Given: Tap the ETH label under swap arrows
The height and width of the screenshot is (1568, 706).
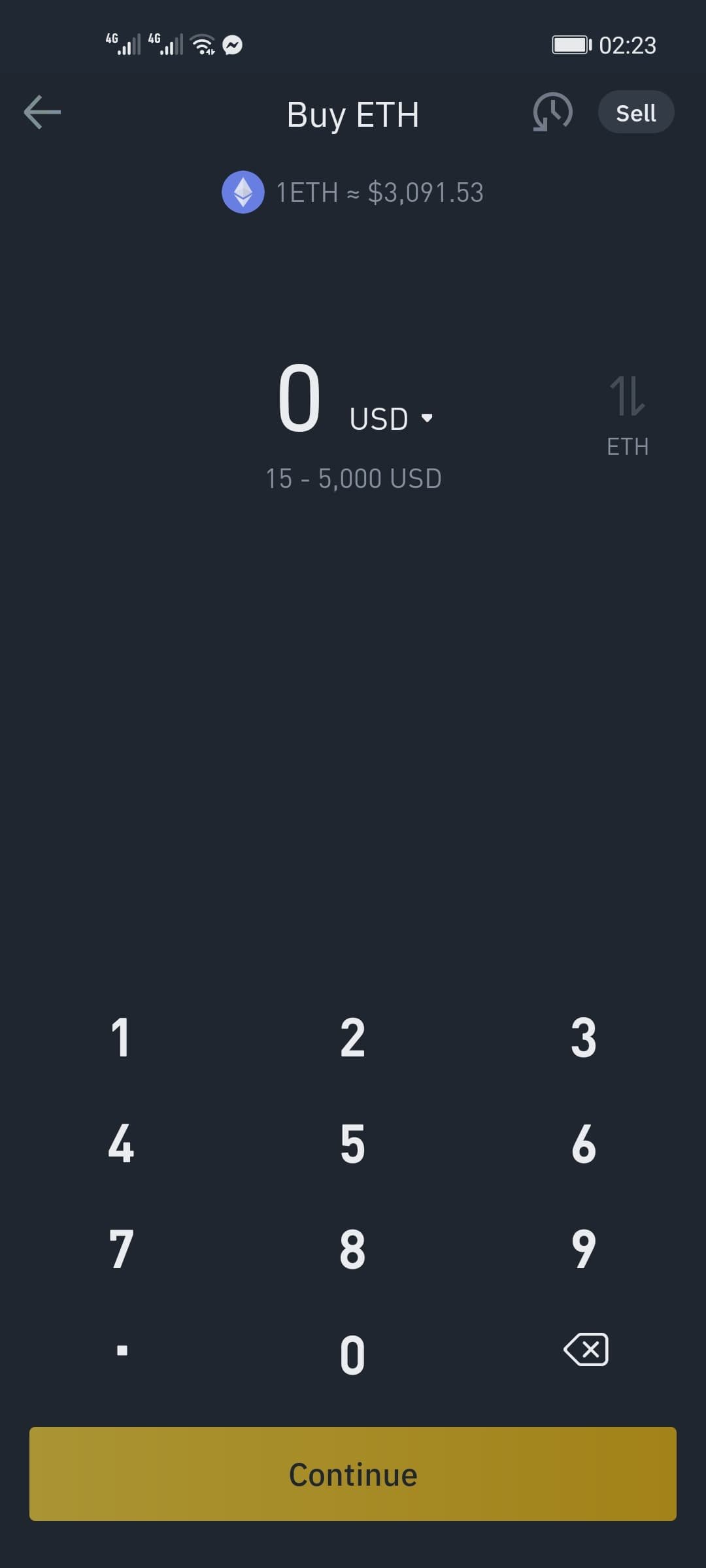Looking at the screenshot, I should click(x=627, y=447).
